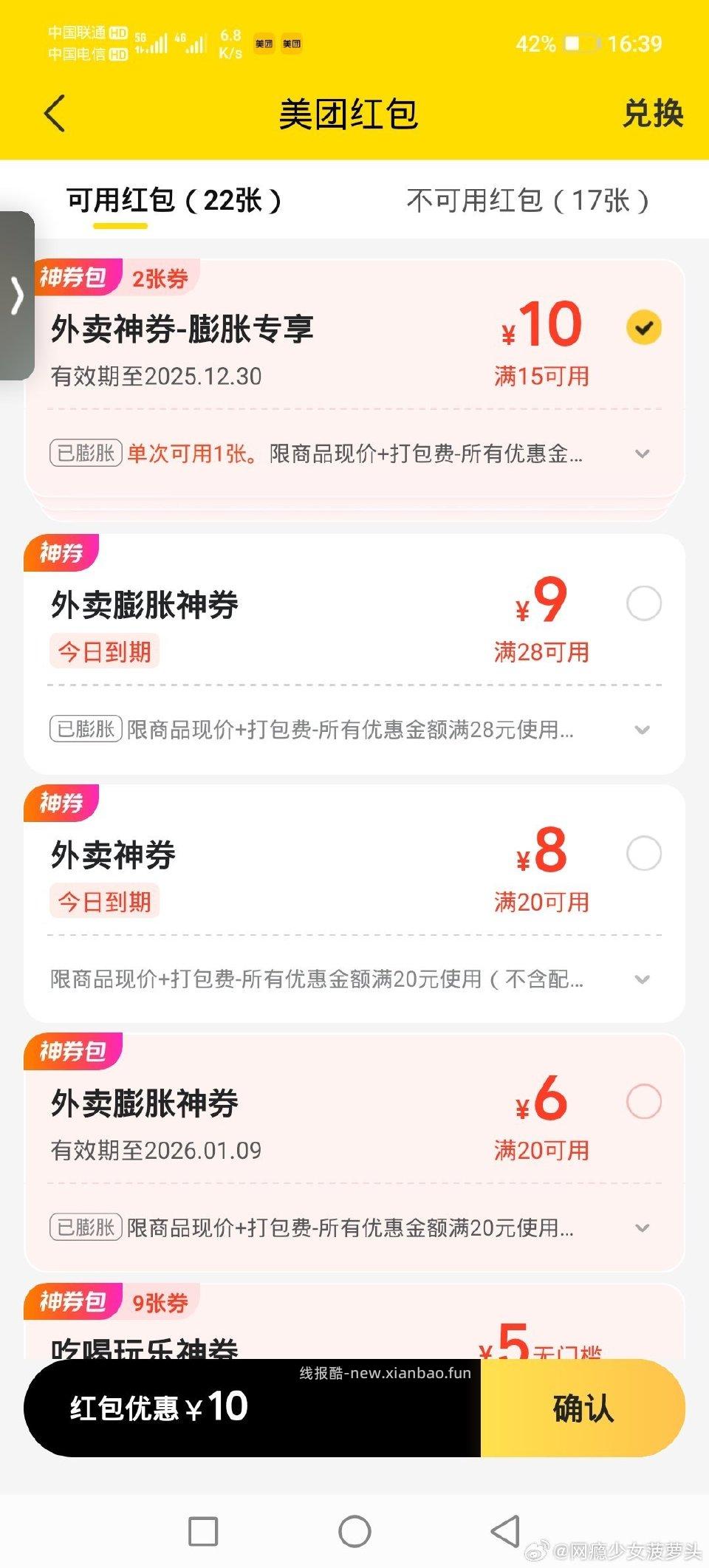Screen dimensions: 709x1568
Task: Select the 可用红包（22张）tab
Action: pos(174,200)
